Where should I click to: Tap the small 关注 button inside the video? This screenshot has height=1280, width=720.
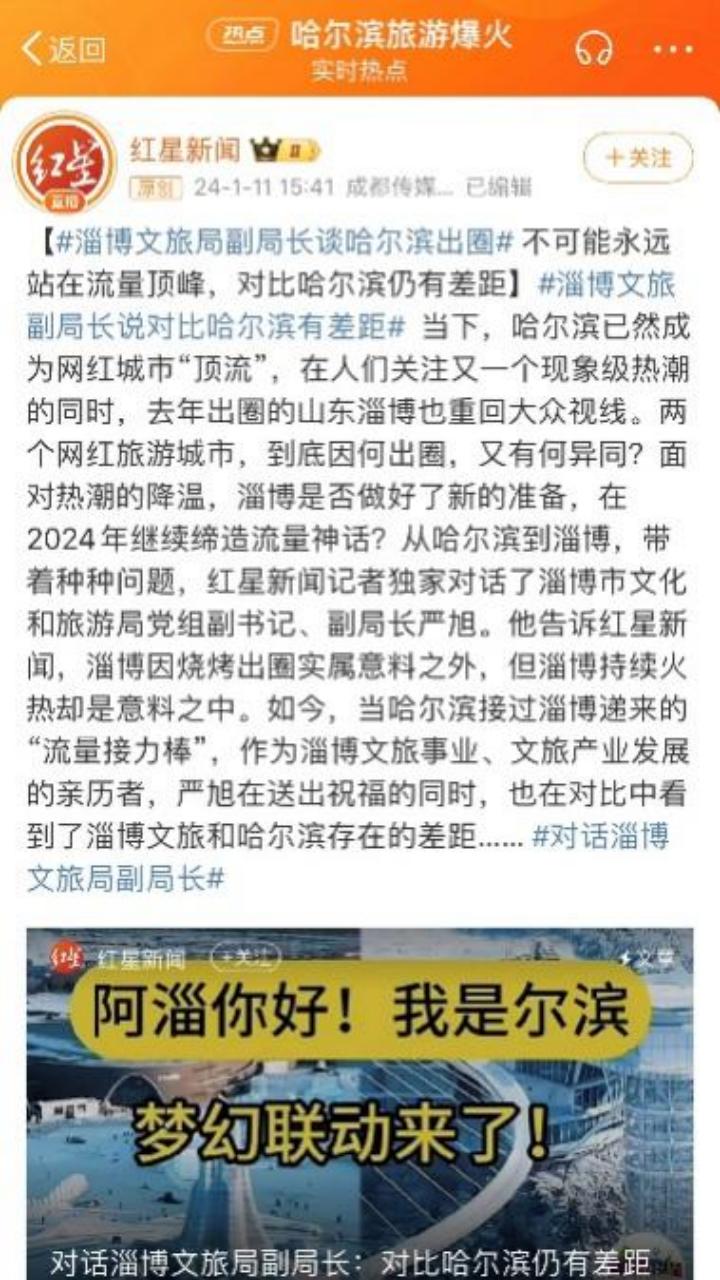246,959
